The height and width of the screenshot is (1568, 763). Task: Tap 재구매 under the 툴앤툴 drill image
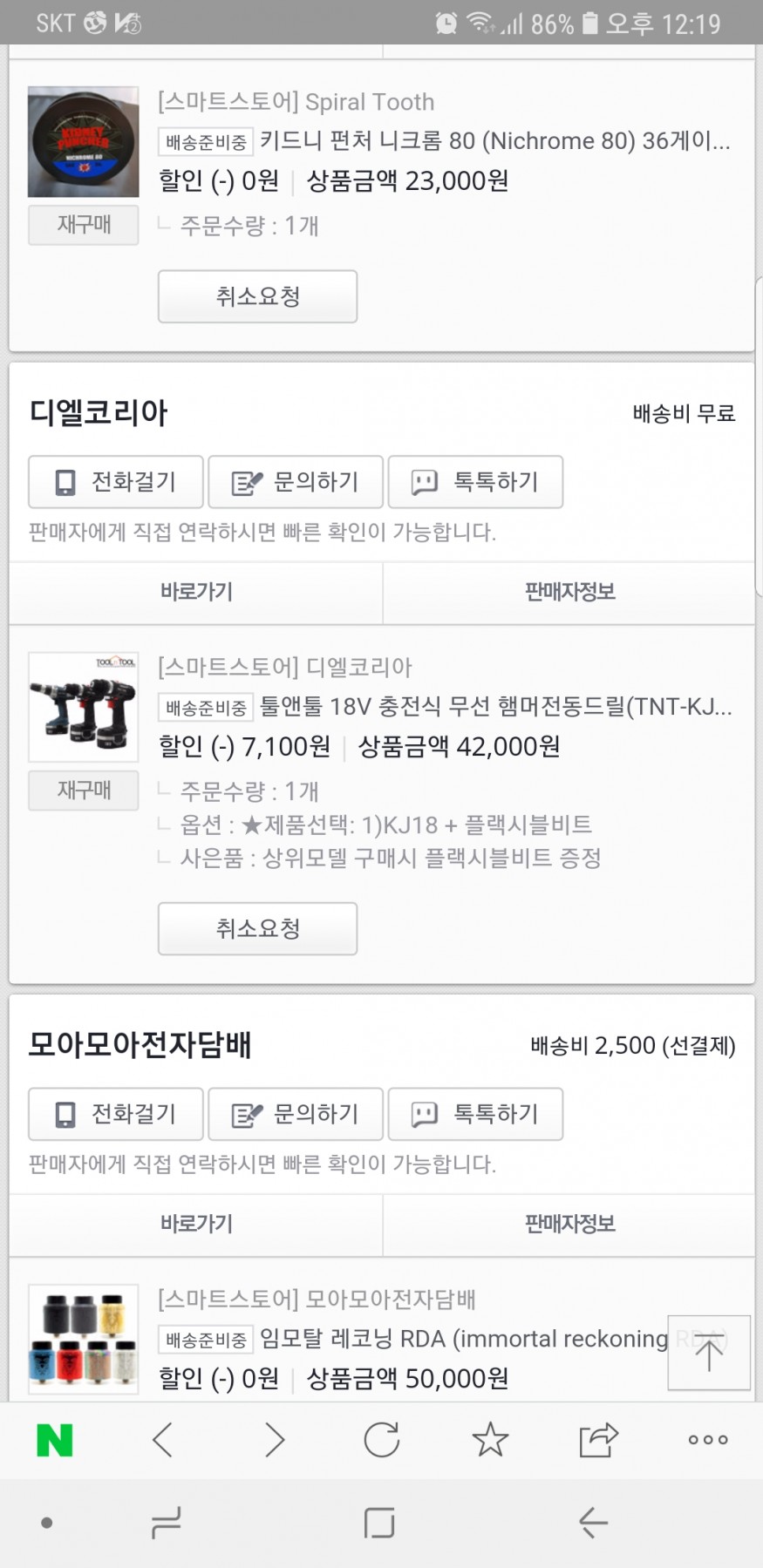[84, 791]
